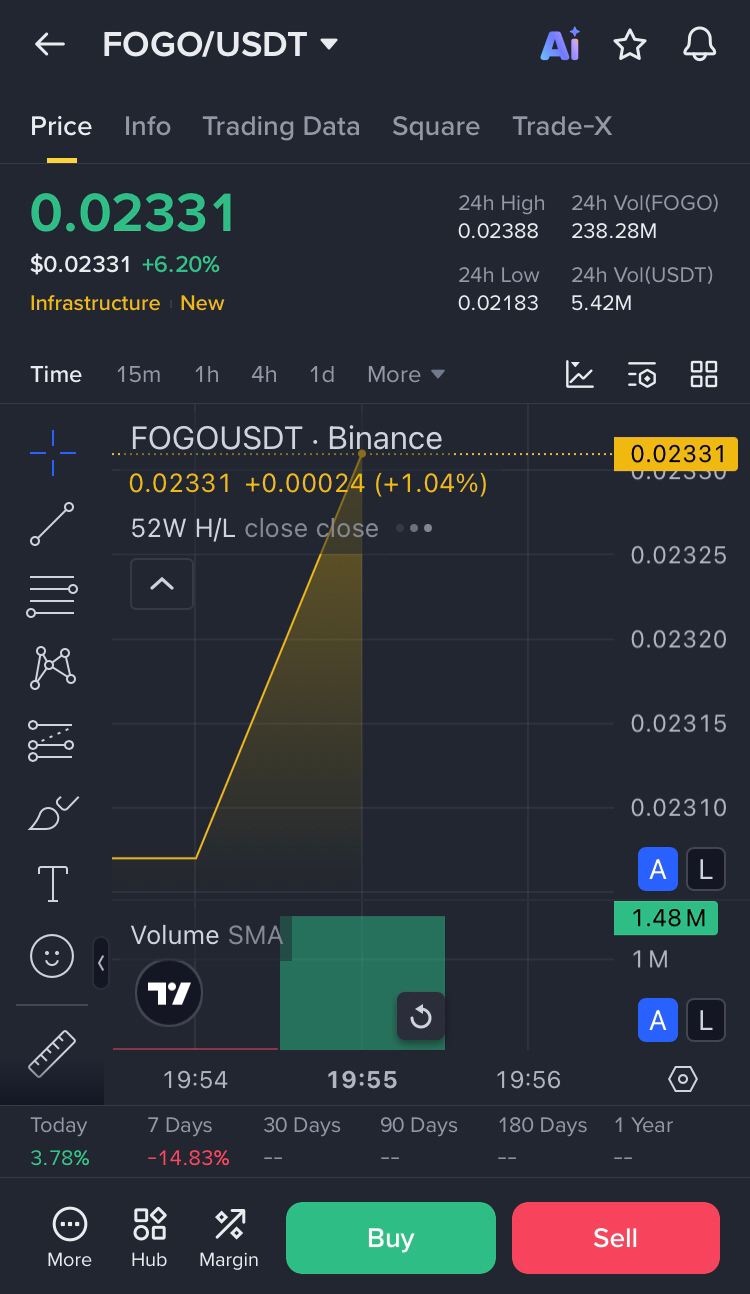750x1294 pixels.
Task: Open the Square tab
Action: click(x=436, y=126)
